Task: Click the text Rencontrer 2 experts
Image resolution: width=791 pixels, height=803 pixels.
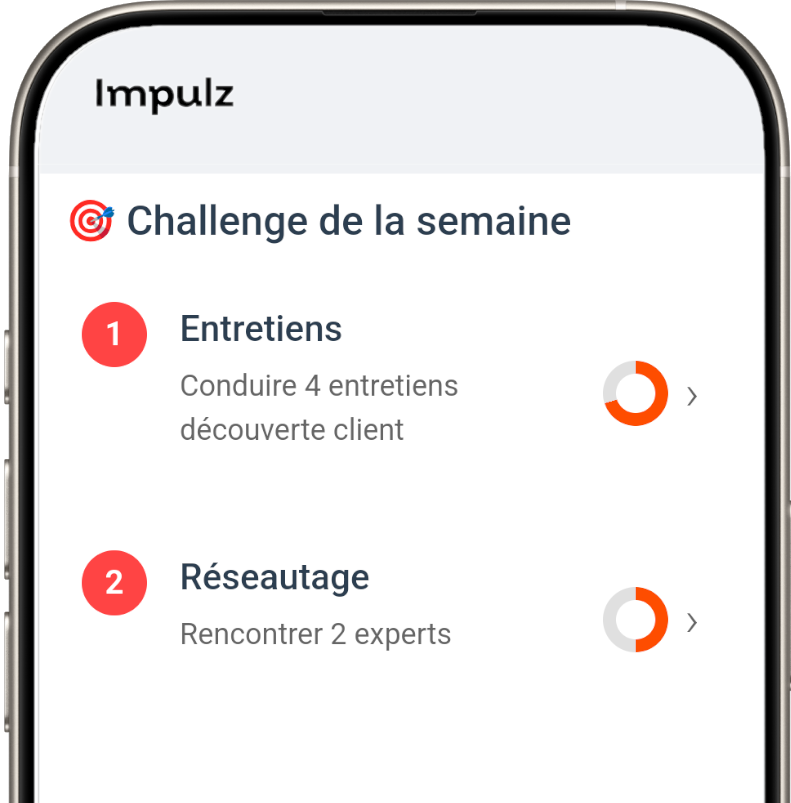Action: [315, 633]
